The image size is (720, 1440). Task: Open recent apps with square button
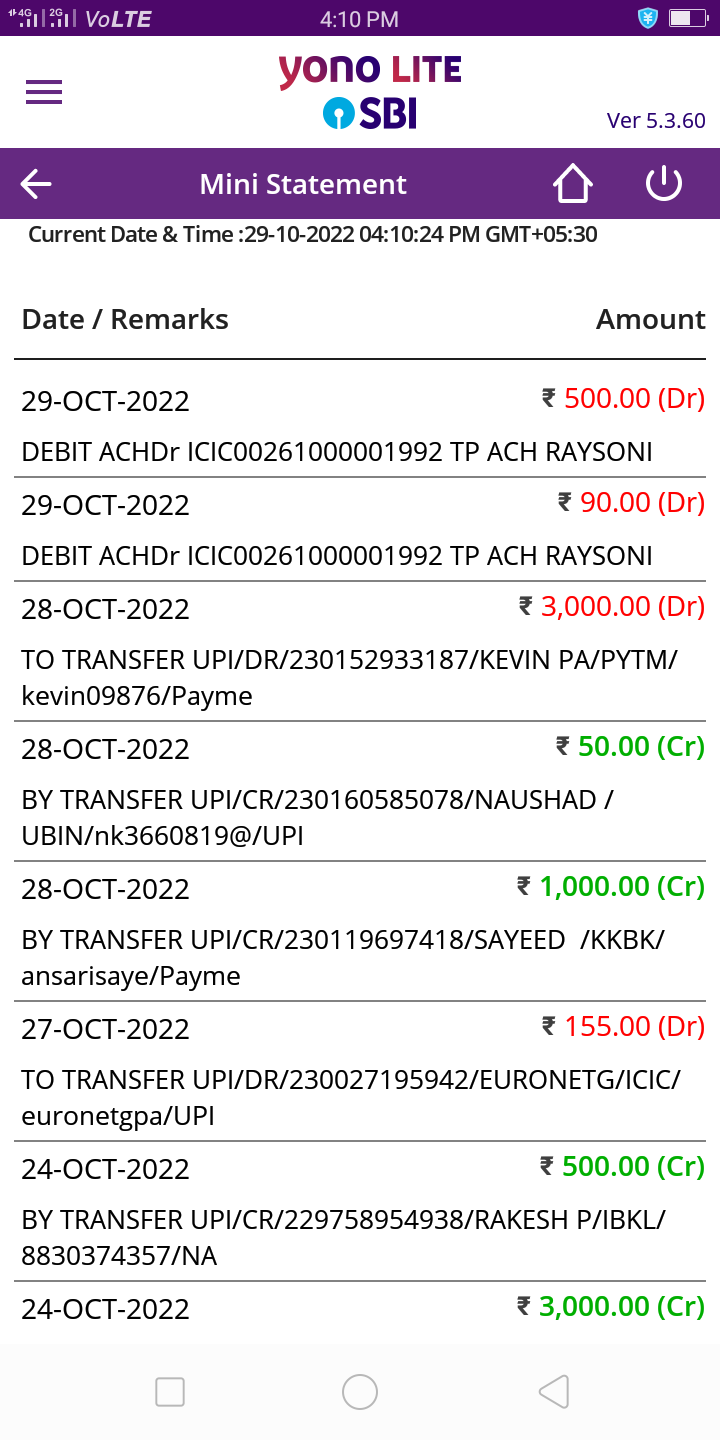170,1391
